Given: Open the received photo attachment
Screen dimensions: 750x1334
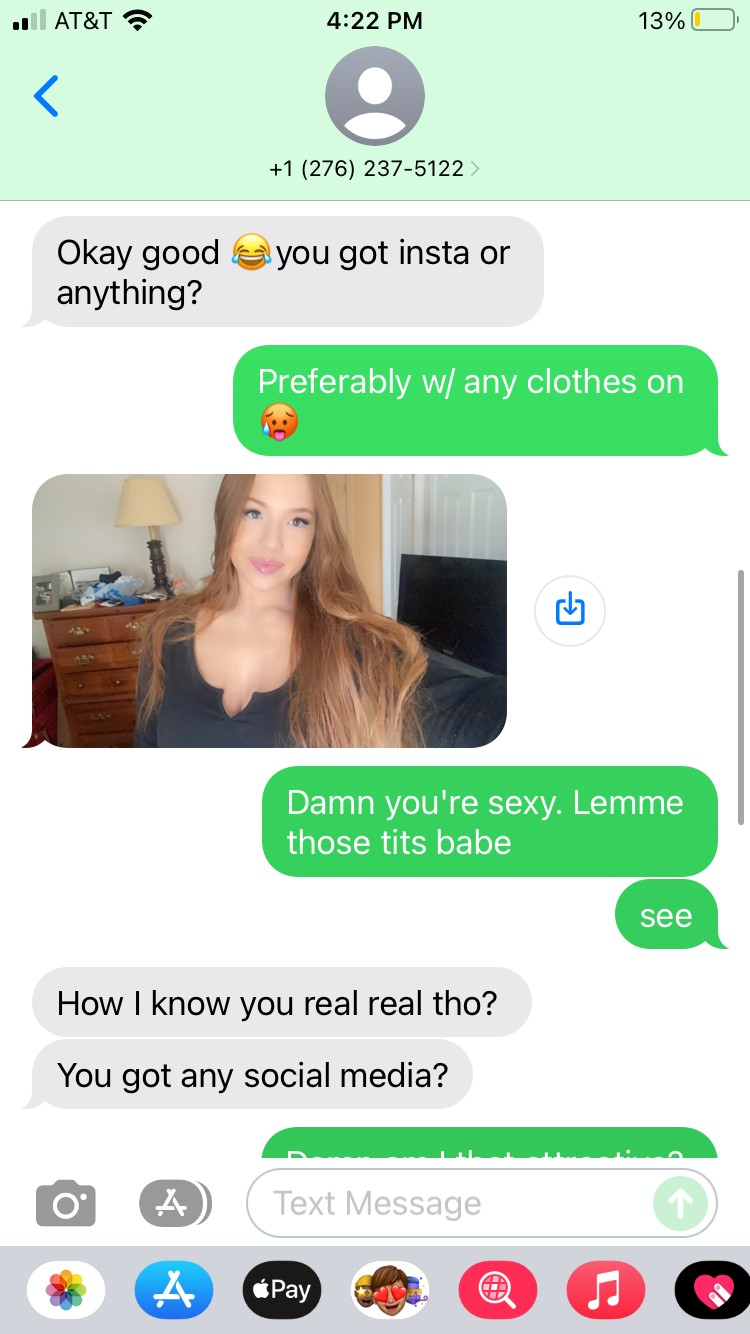Looking at the screenshot, I should [269, 610].
